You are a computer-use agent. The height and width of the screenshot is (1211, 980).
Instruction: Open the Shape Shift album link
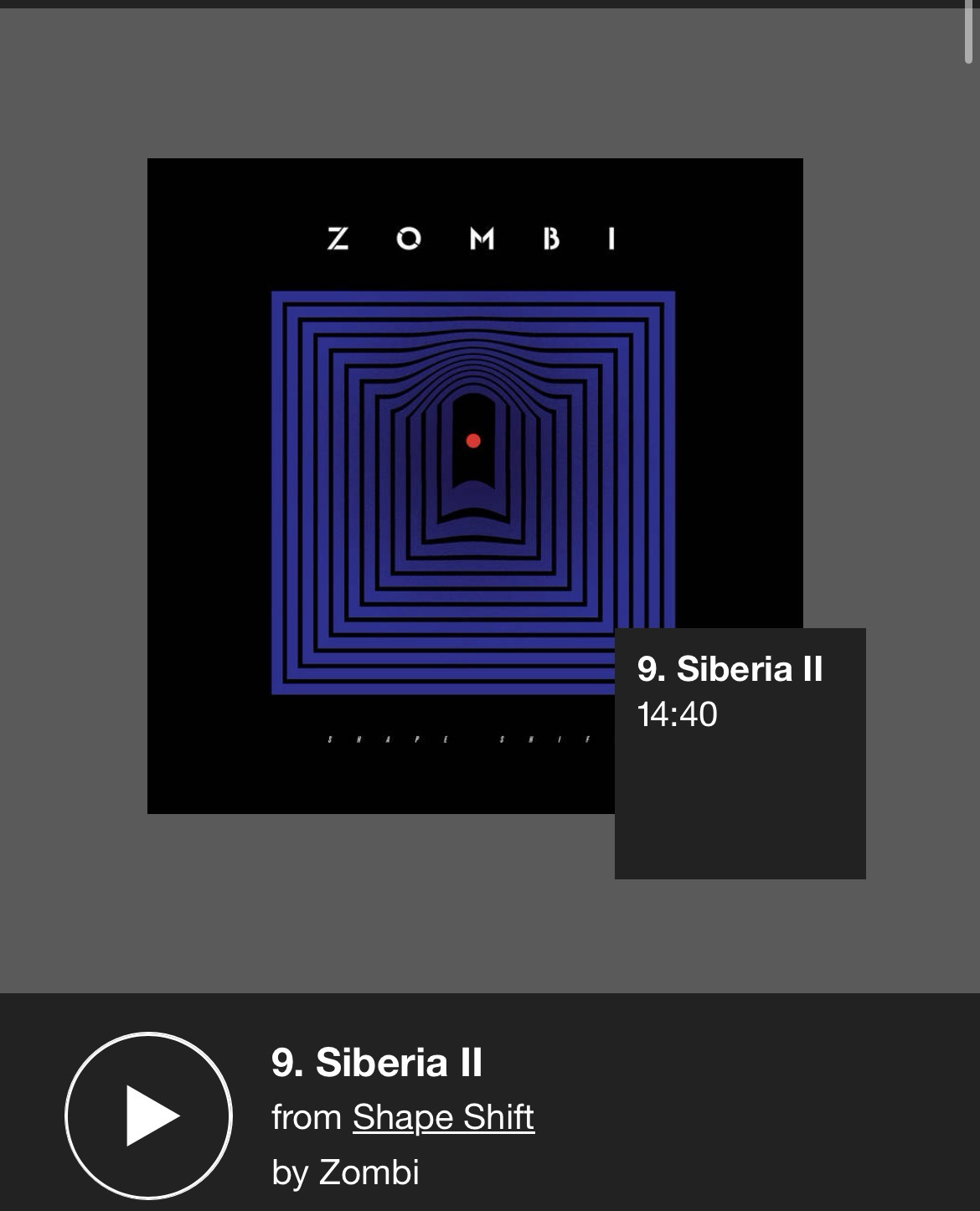[x=443, y=1117]
